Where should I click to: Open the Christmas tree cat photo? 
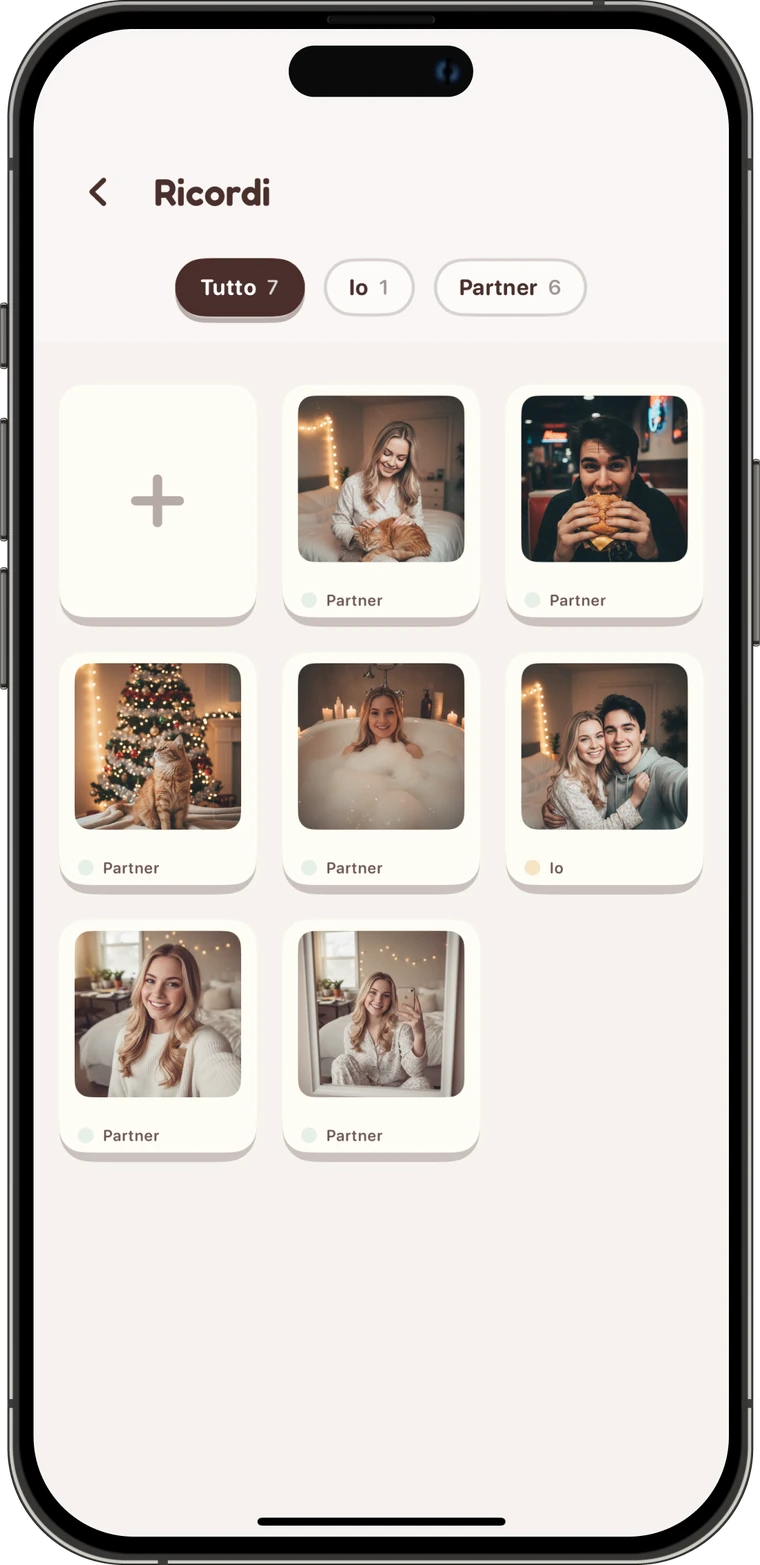click(158, 769)
